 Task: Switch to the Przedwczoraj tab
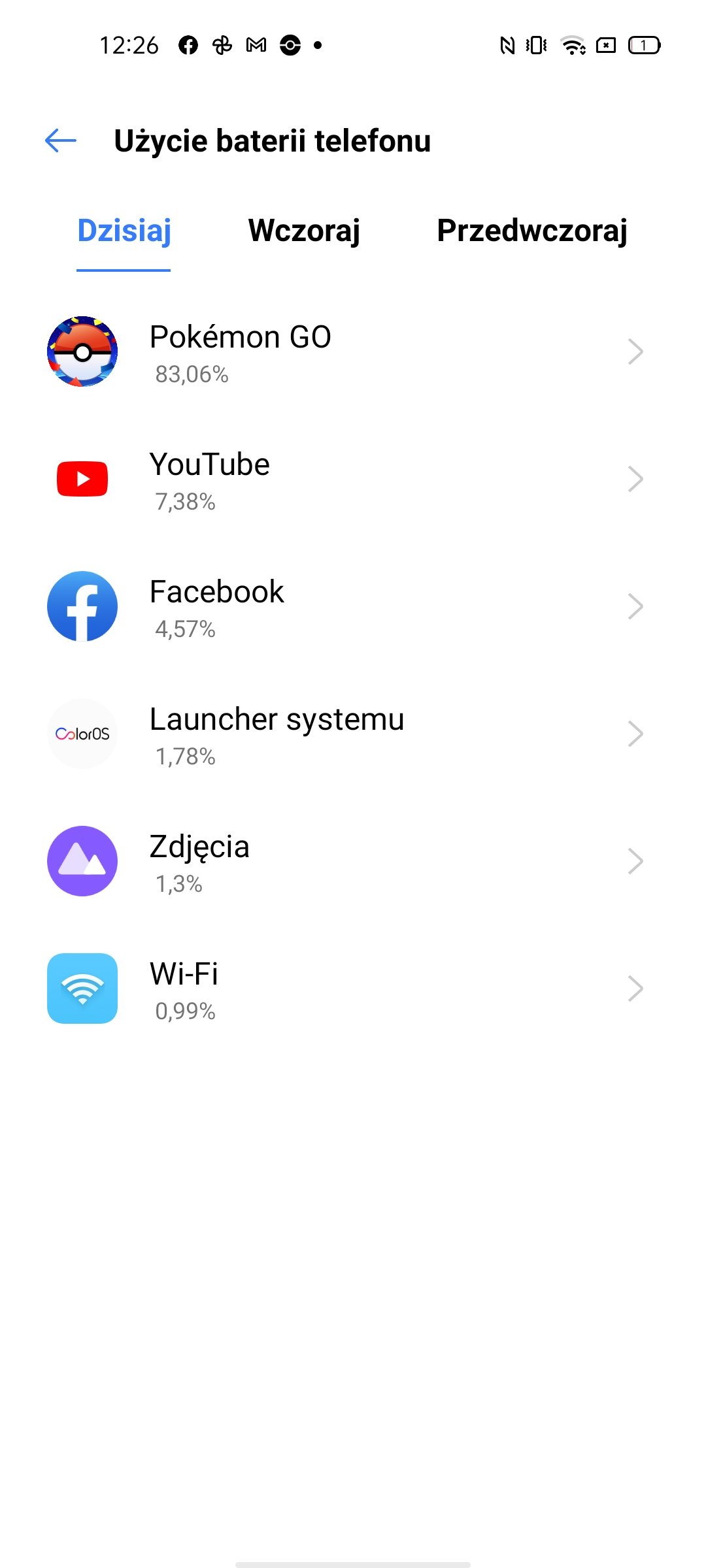[532, 231]
